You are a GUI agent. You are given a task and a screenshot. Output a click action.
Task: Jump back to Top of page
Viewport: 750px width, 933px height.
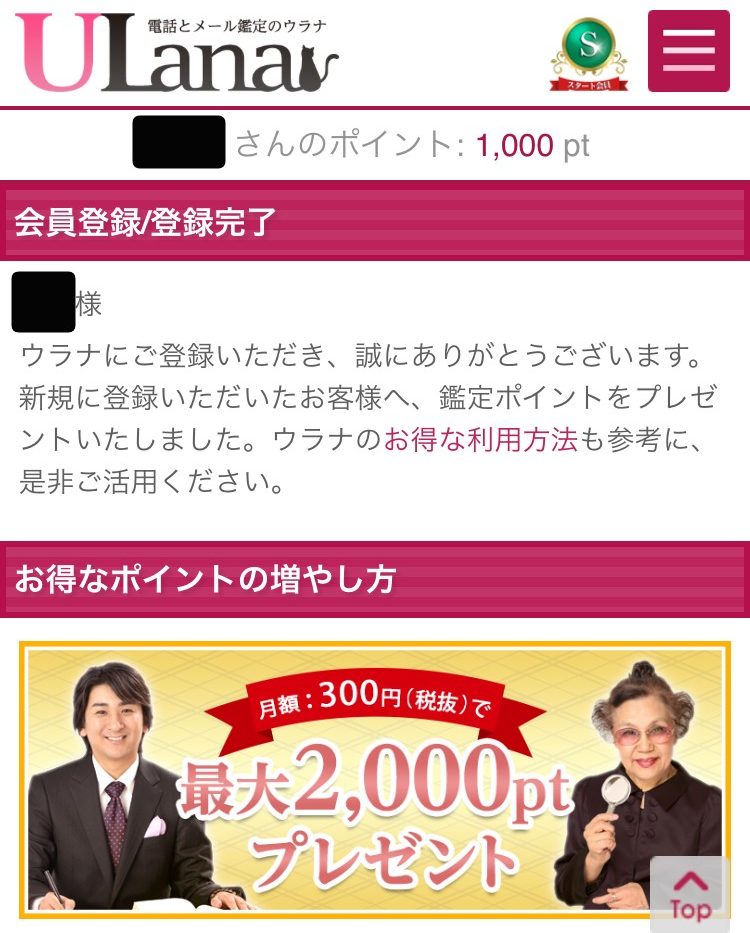point(690,894)
